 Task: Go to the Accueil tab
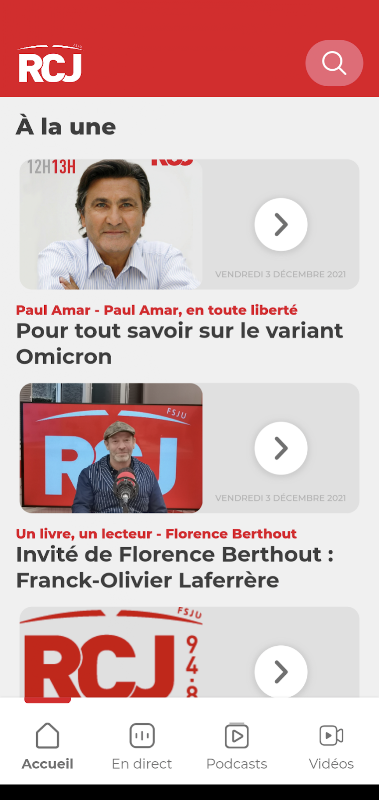pyautogui.click(x=47, y=746)
